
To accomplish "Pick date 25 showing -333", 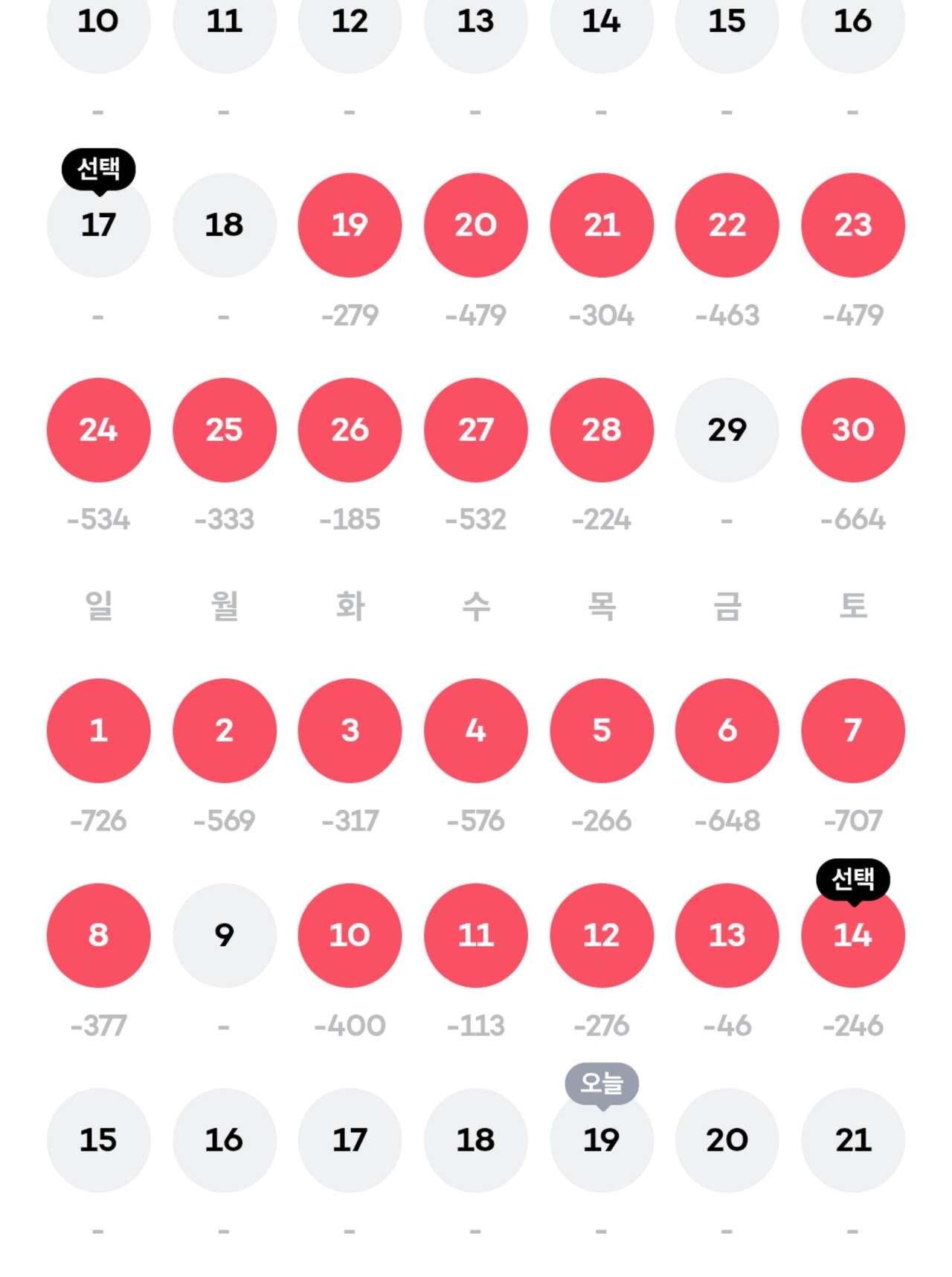I will click(224, 430).
